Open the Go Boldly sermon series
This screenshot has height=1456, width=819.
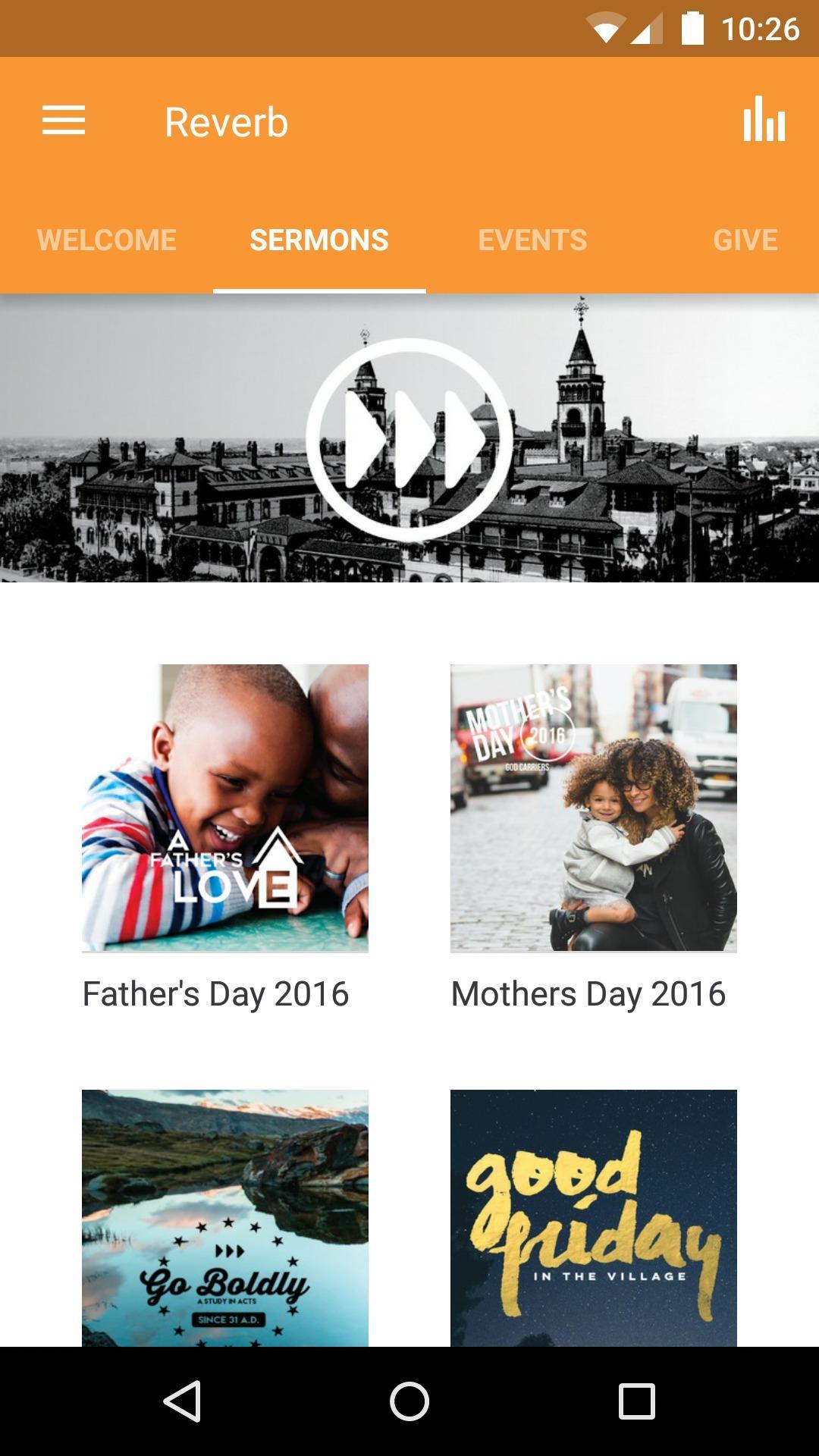225,1218
